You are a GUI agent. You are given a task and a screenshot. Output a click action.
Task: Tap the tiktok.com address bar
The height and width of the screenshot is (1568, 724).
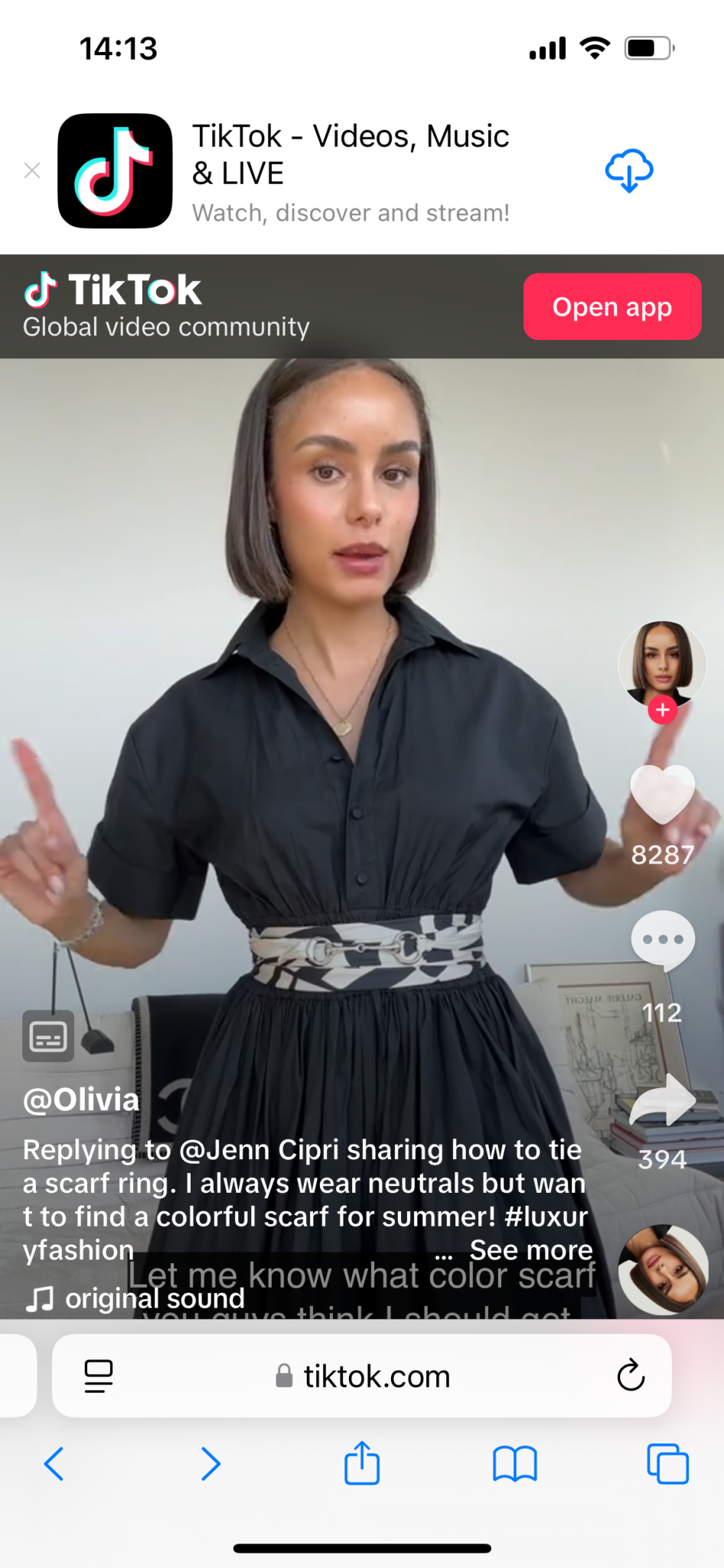[x=362, y=1376]
